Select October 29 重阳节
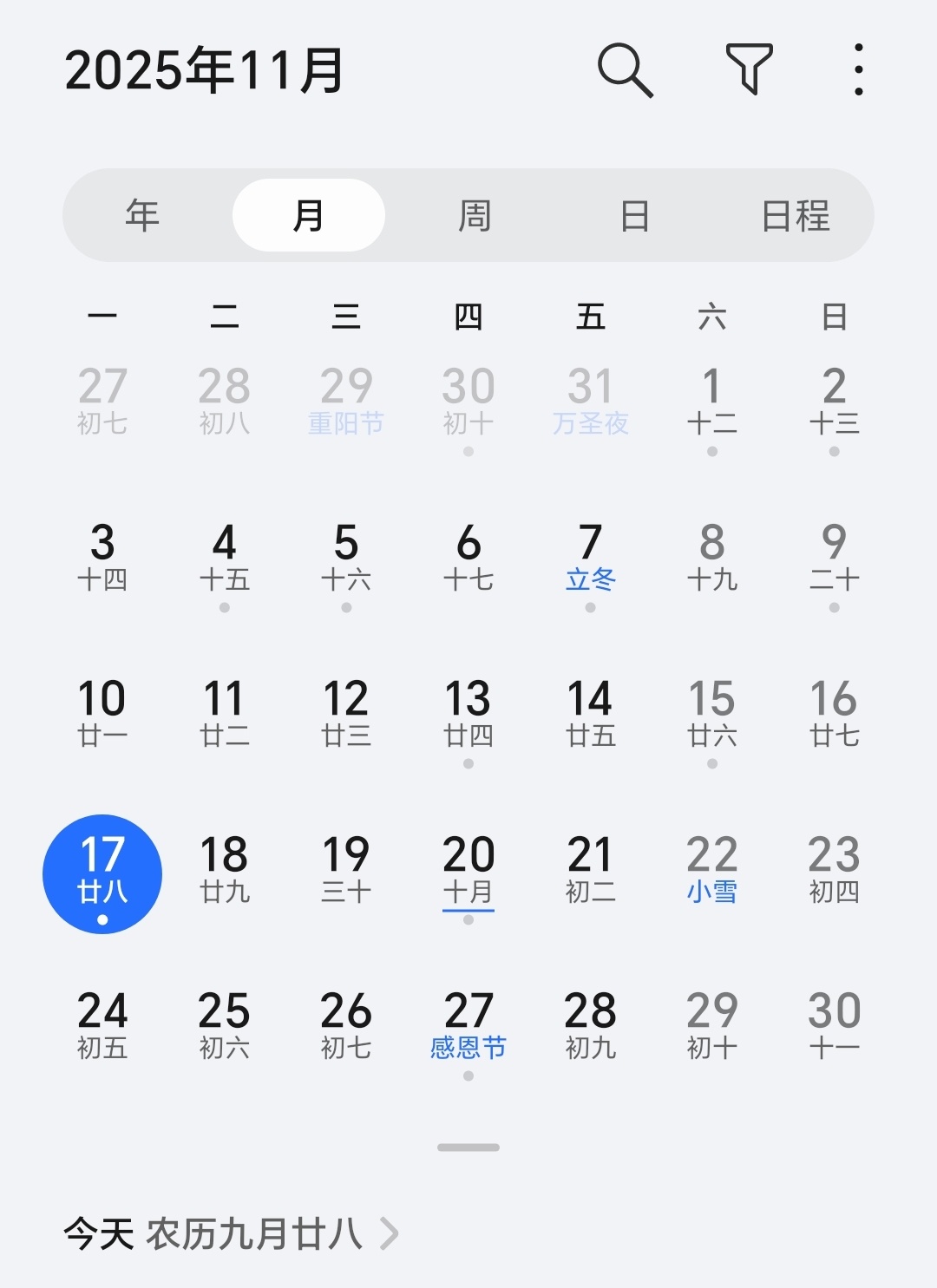 (346, 402)
